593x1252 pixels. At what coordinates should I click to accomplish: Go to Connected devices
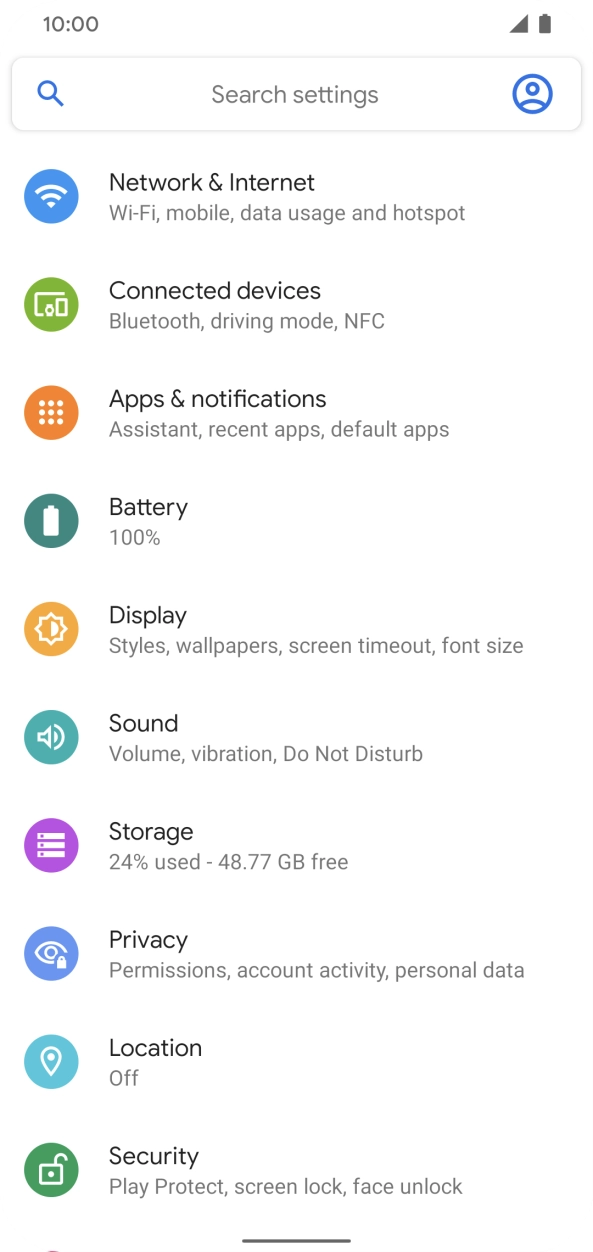click(x=296, y=305)
